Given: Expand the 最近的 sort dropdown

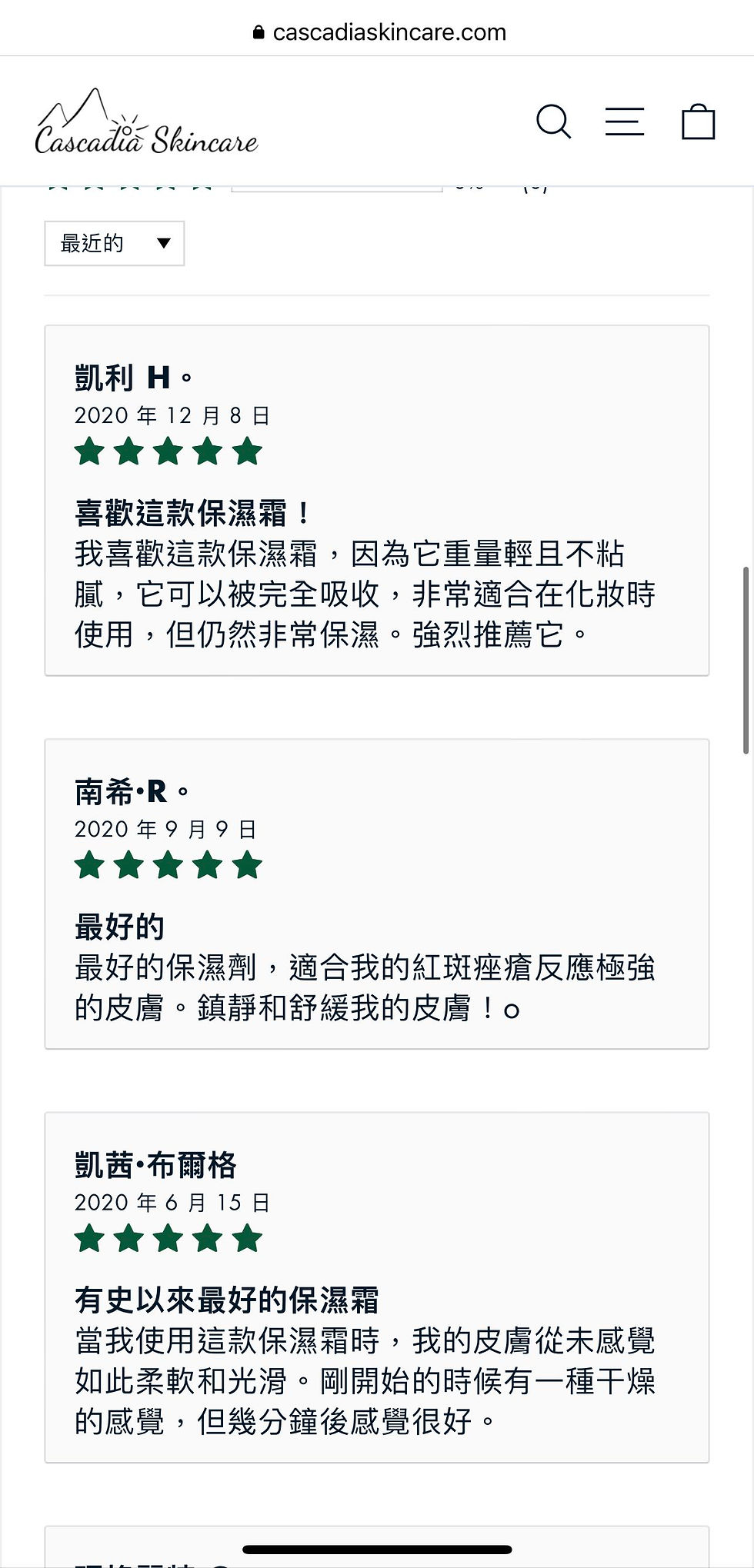Looking at the screenshot, I should click(x=114, y=244).
